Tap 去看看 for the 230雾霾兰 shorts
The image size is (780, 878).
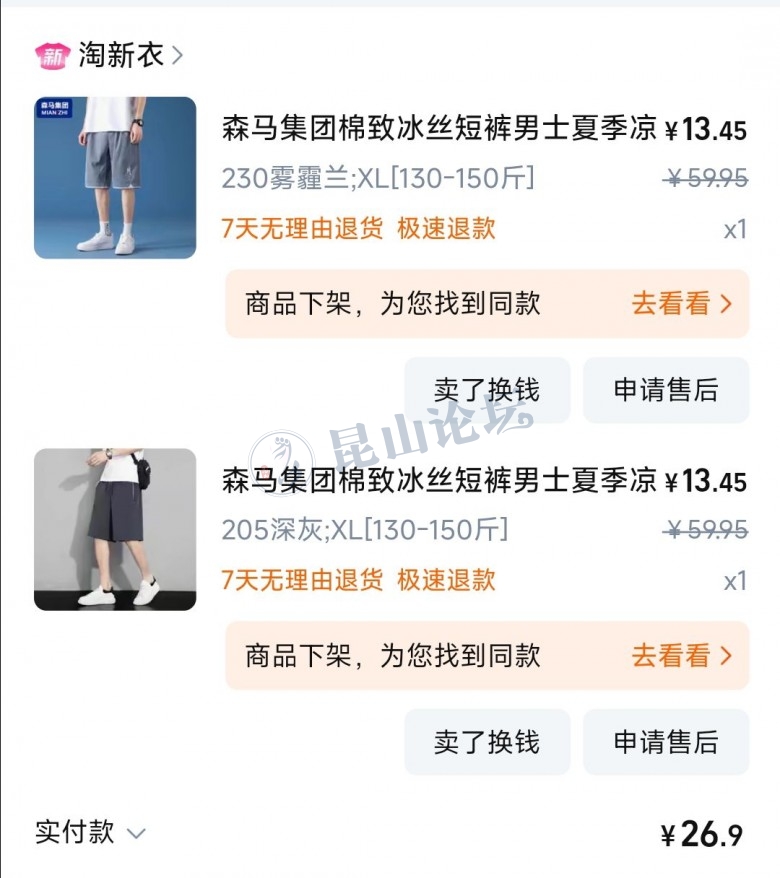coord(681,304)
